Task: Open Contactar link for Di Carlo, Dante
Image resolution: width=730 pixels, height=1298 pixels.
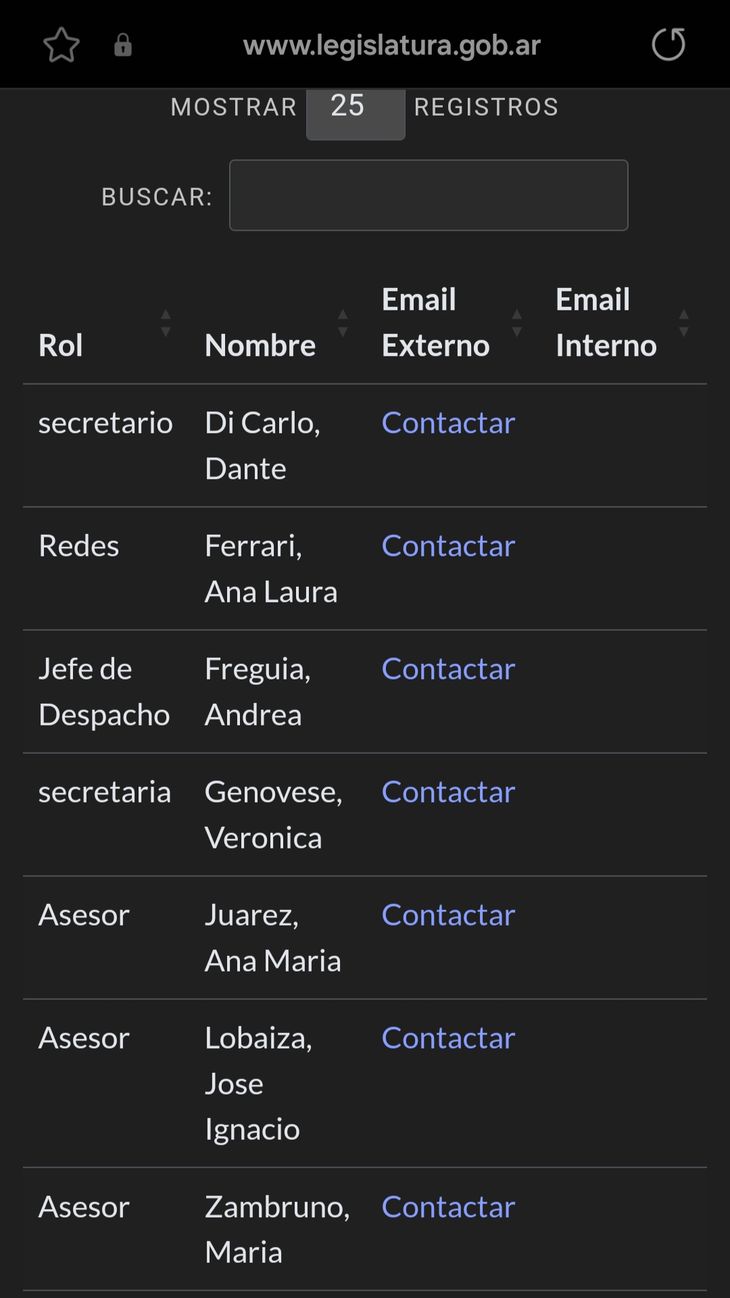Action: [448, 422]
